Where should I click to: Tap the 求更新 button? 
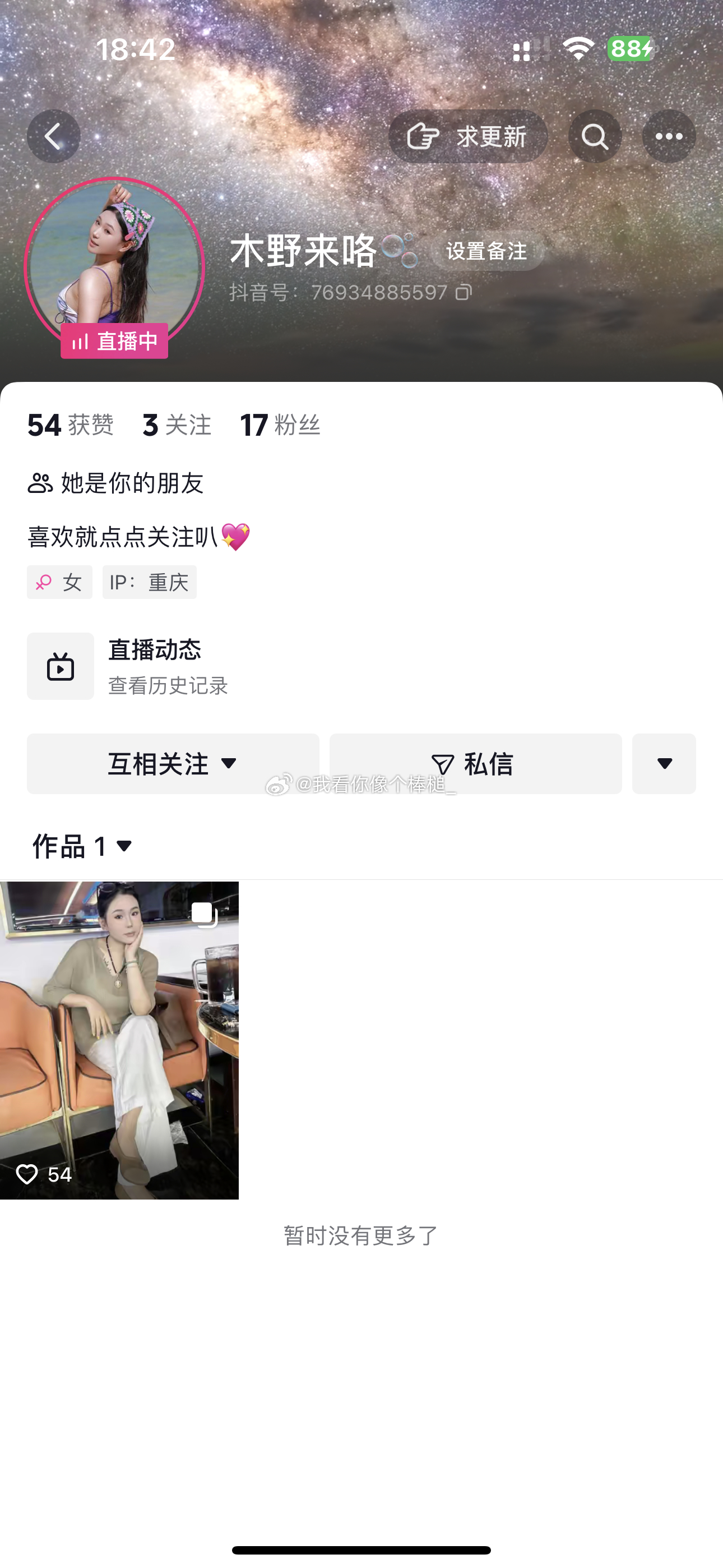pyautogui.click(x=467, y=136)
